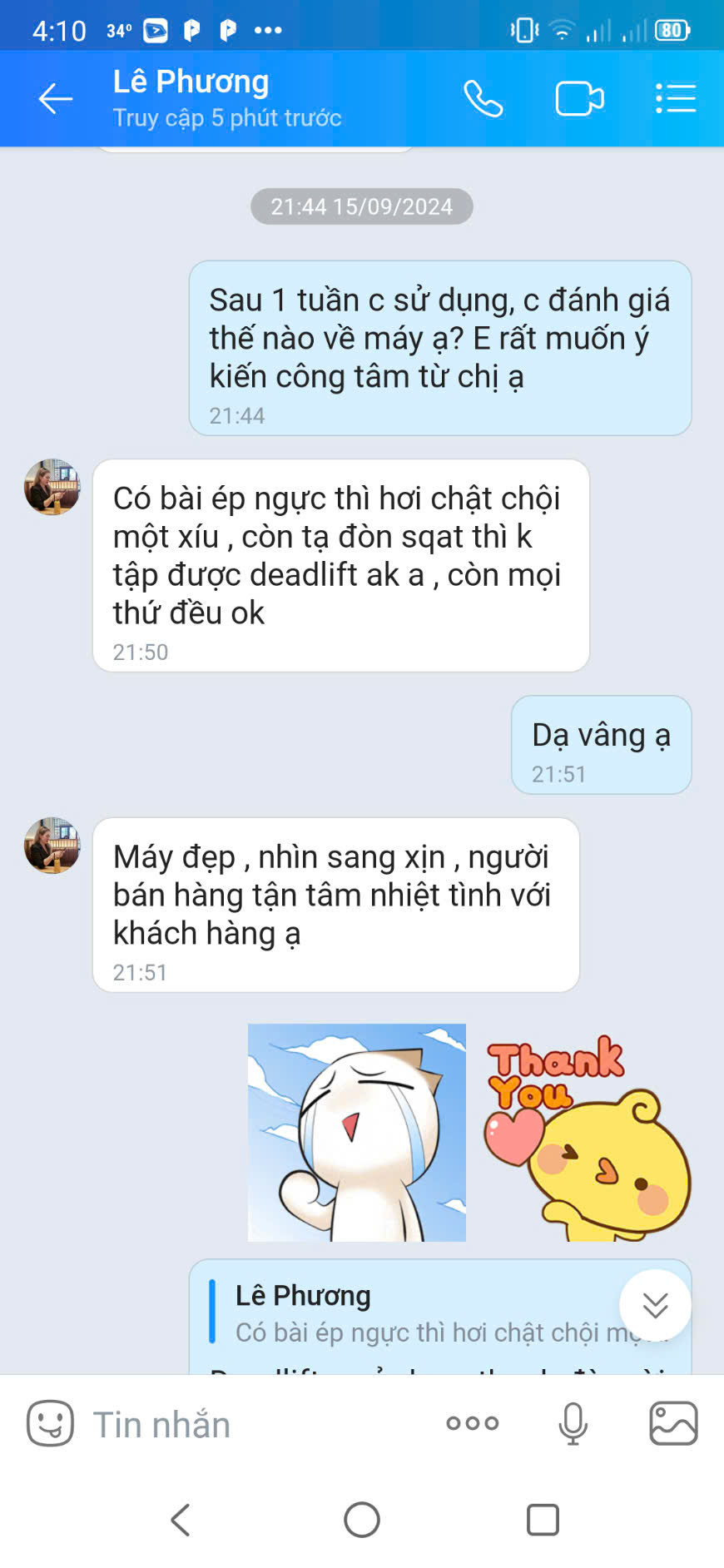The width and height of the screenshot is (724, 1568).
Task: Start a voice call with Lê Phương
Action: pyautogui.click(x=483, y=99)
